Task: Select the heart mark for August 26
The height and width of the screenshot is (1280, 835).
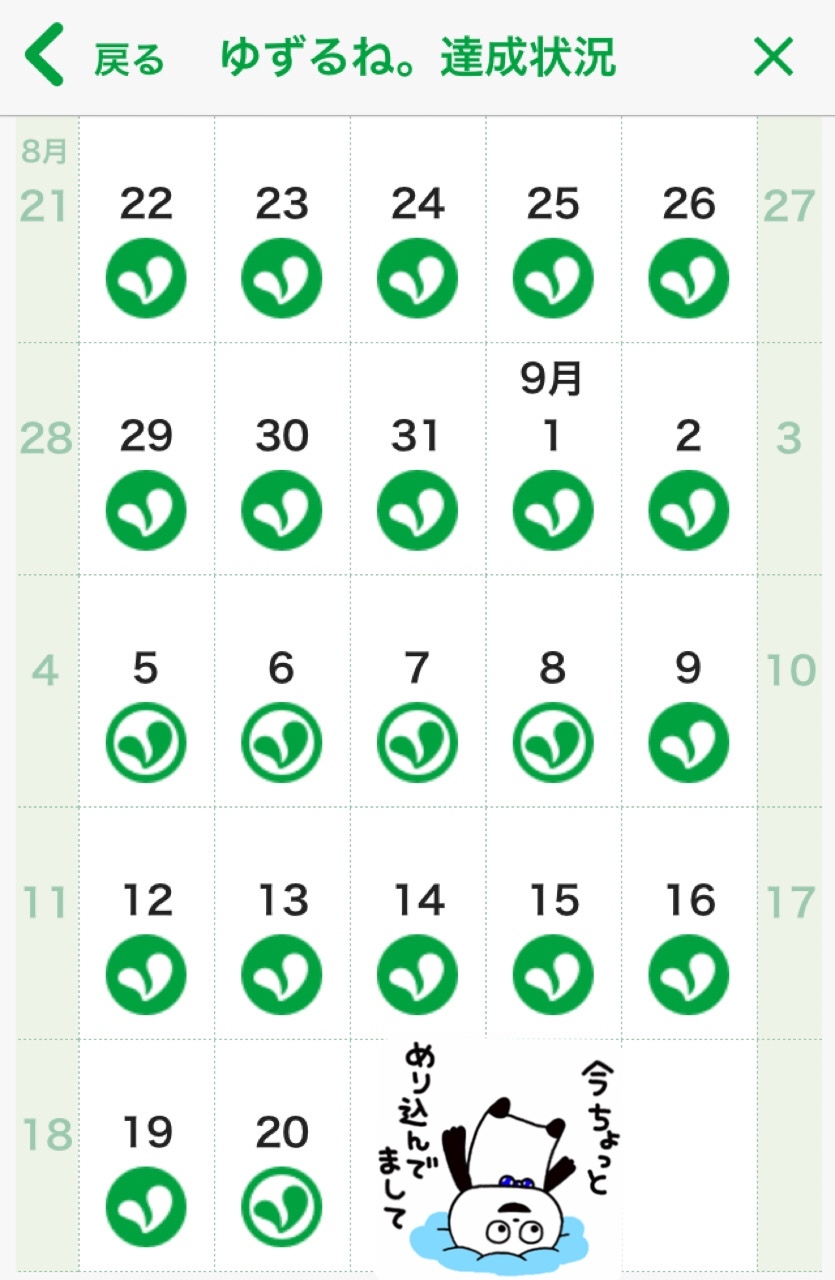Action: (x=688, y=278)
